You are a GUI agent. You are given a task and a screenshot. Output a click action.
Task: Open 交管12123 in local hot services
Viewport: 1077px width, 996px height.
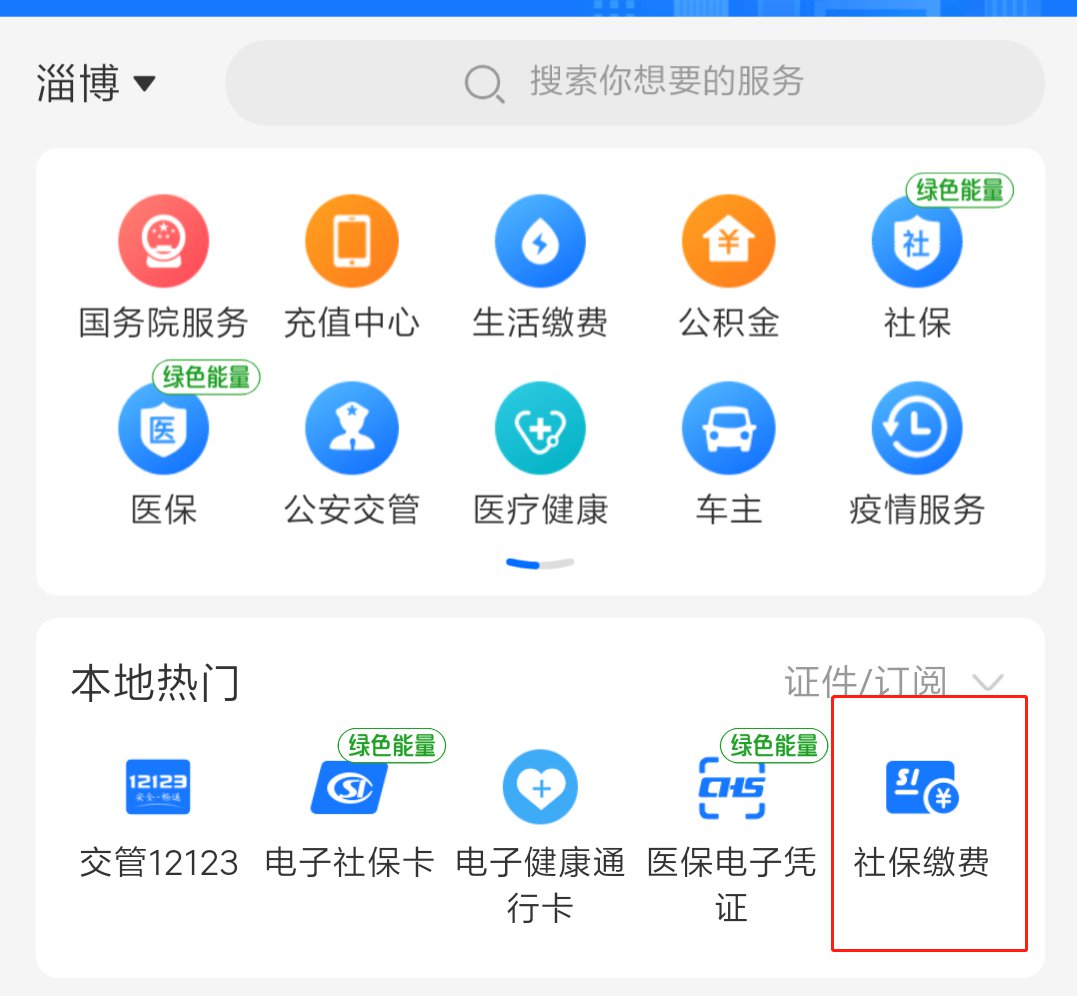(158, 787)
